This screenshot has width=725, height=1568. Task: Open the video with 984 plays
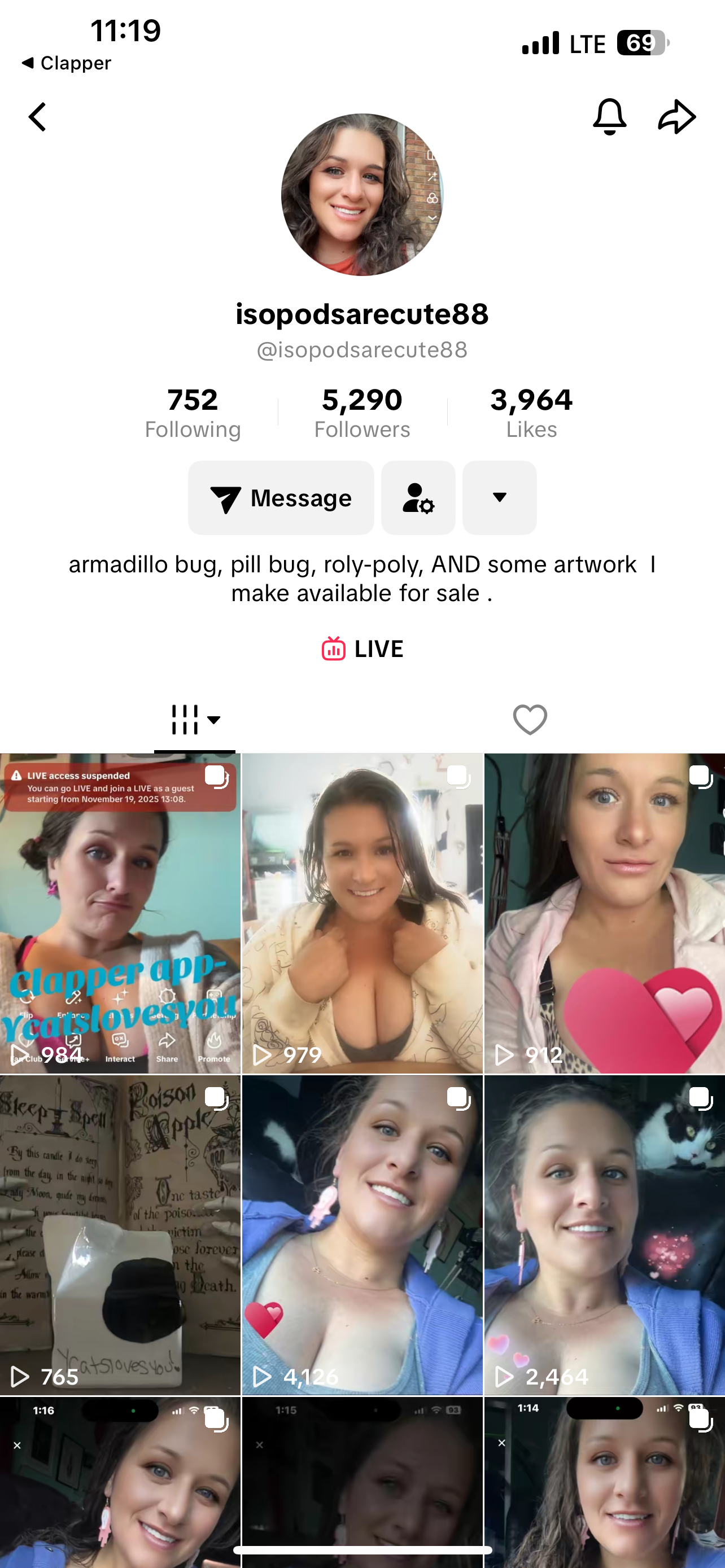tap(120, 913)
